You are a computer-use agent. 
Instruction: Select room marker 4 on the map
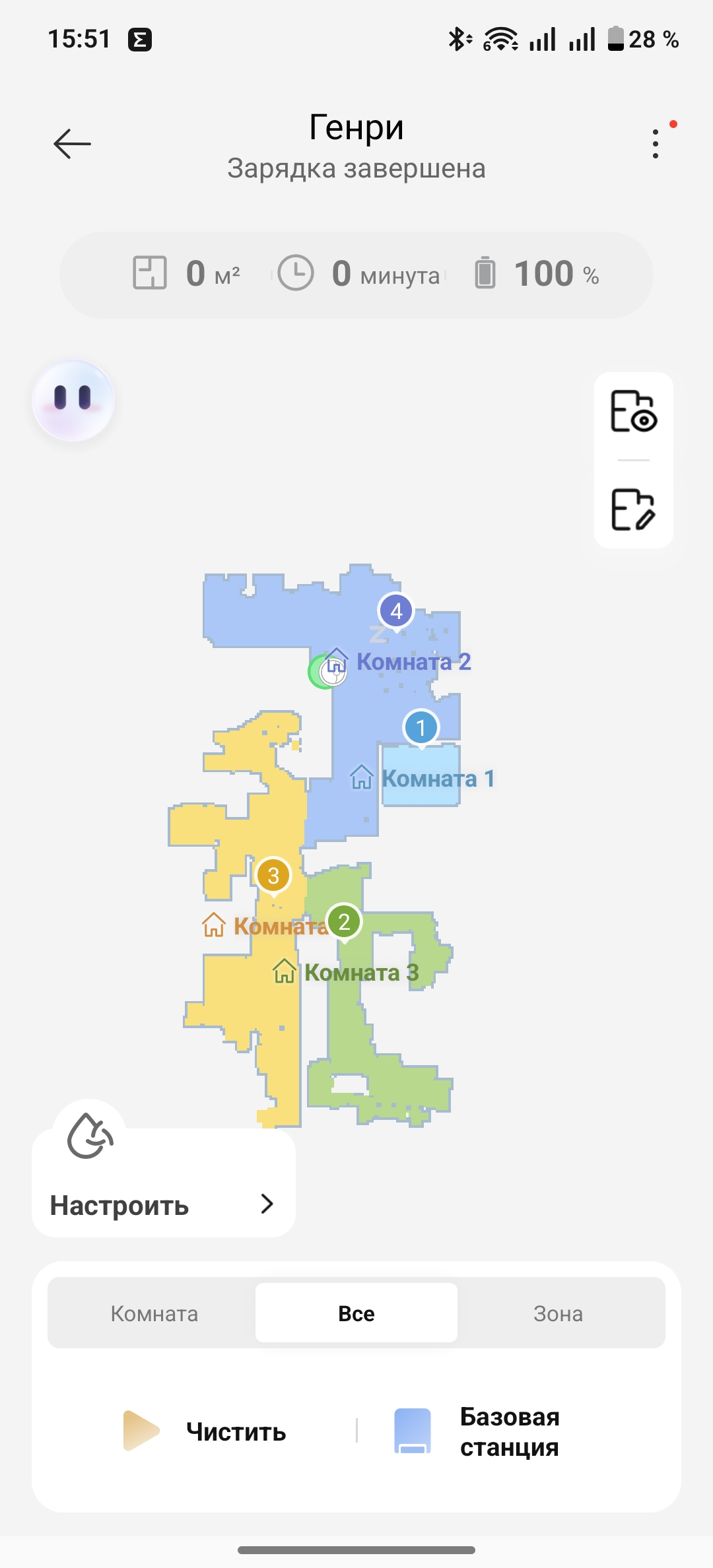pos(395,611)
